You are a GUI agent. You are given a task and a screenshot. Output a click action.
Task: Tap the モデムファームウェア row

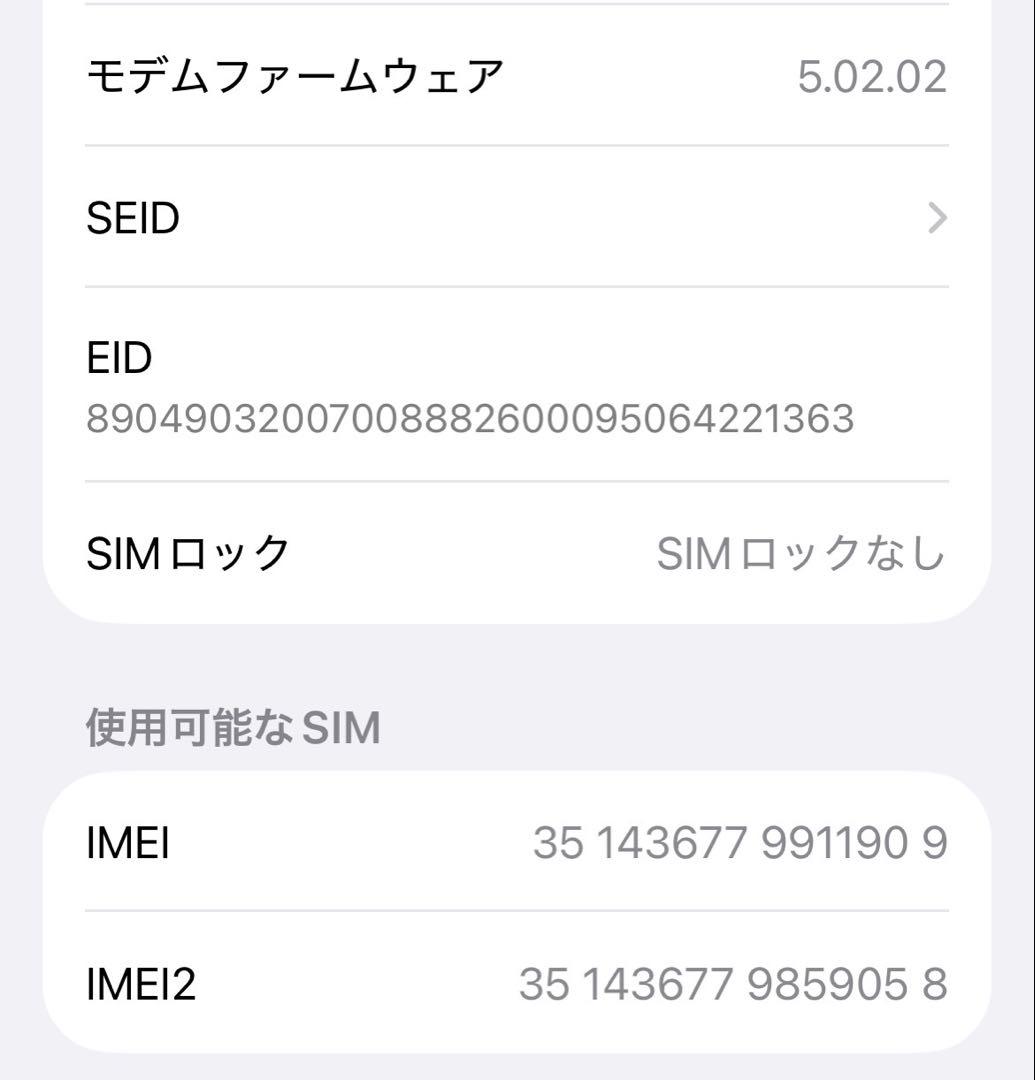click(x=500, y=70)
